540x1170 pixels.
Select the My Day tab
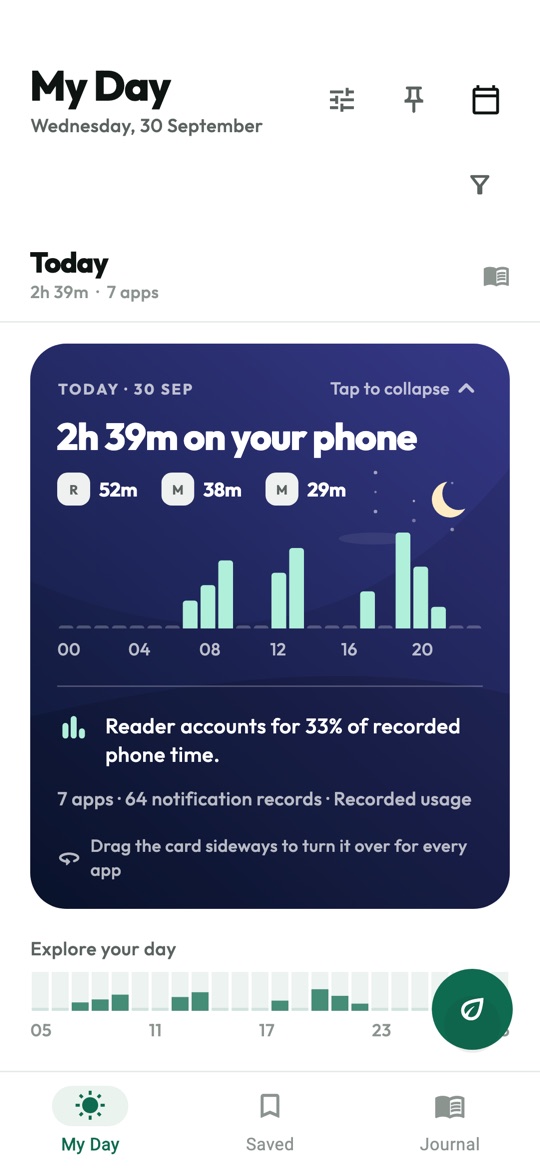90,1121
